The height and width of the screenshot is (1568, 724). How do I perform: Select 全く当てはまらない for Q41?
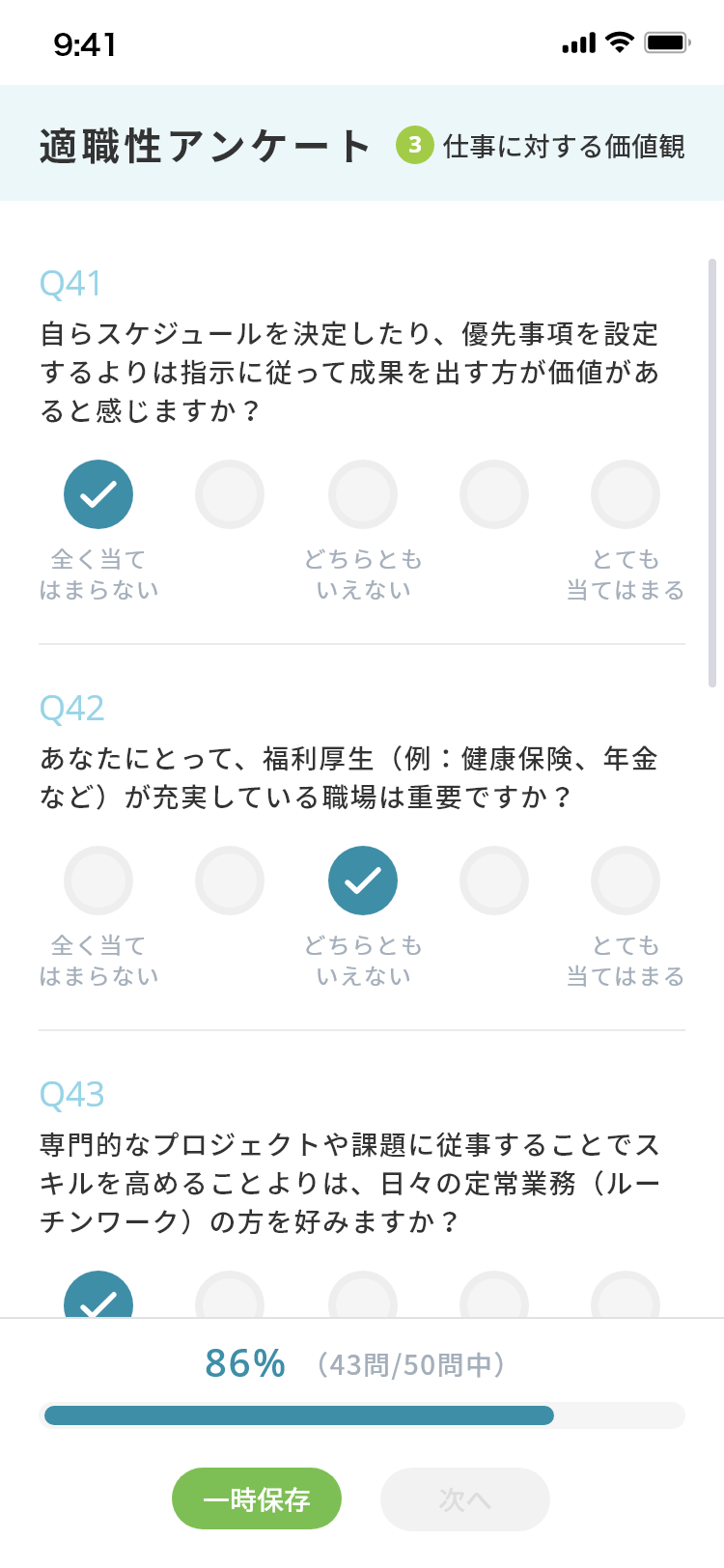(x=98, y=494)
